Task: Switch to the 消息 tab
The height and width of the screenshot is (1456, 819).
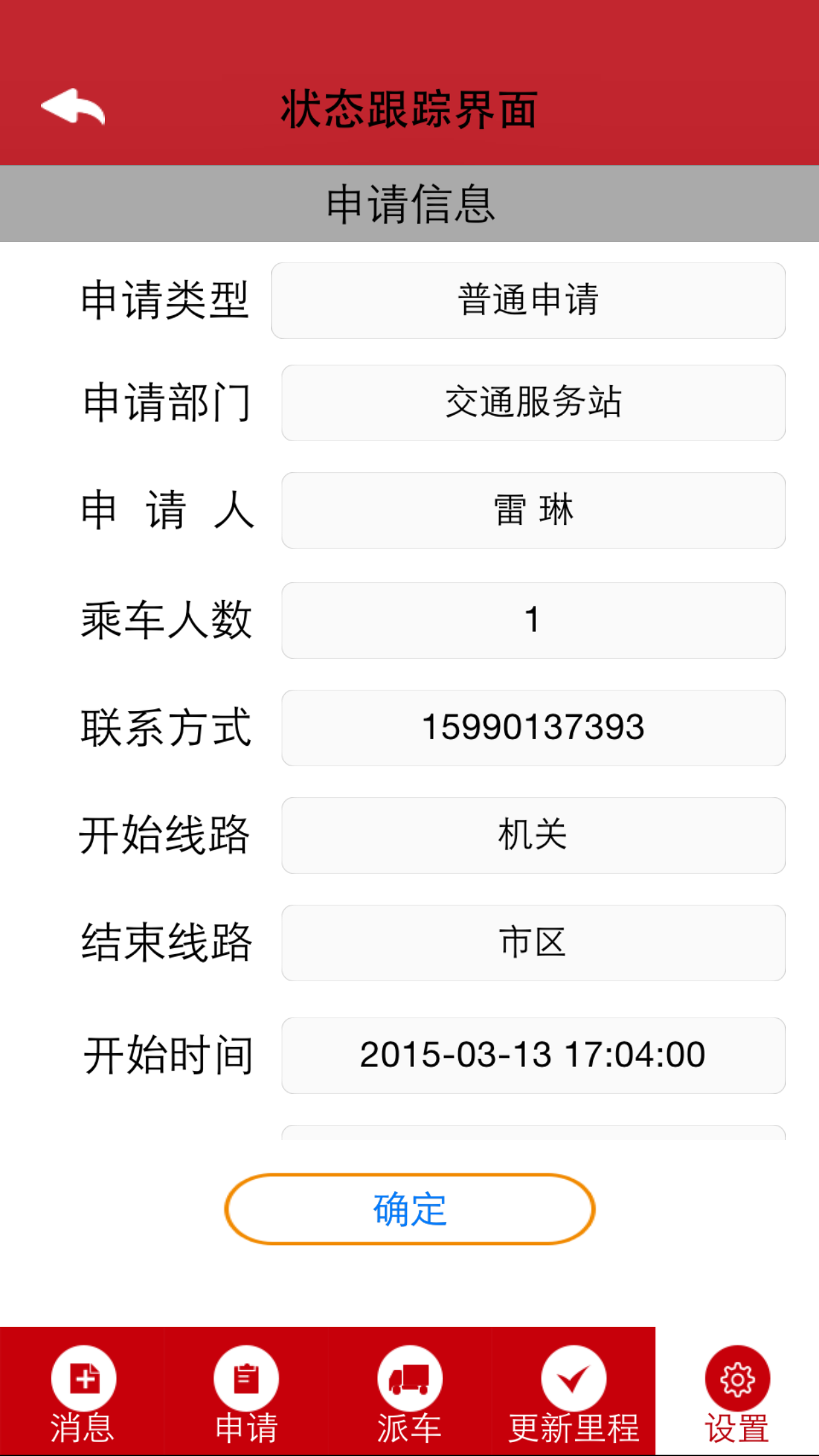Action: 82,1392
